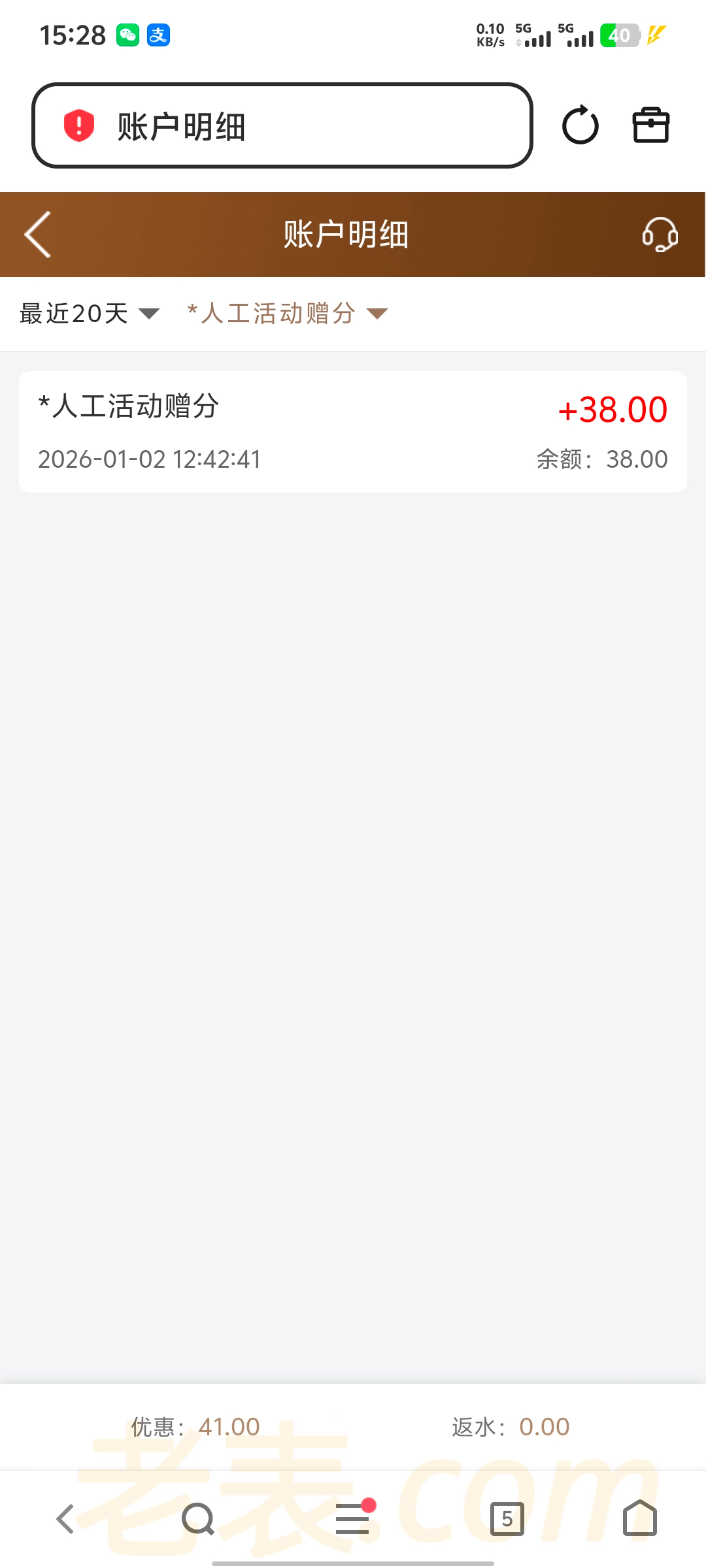
Task: Tap the 账户明细 browser address bar
Action: (282, 125)
